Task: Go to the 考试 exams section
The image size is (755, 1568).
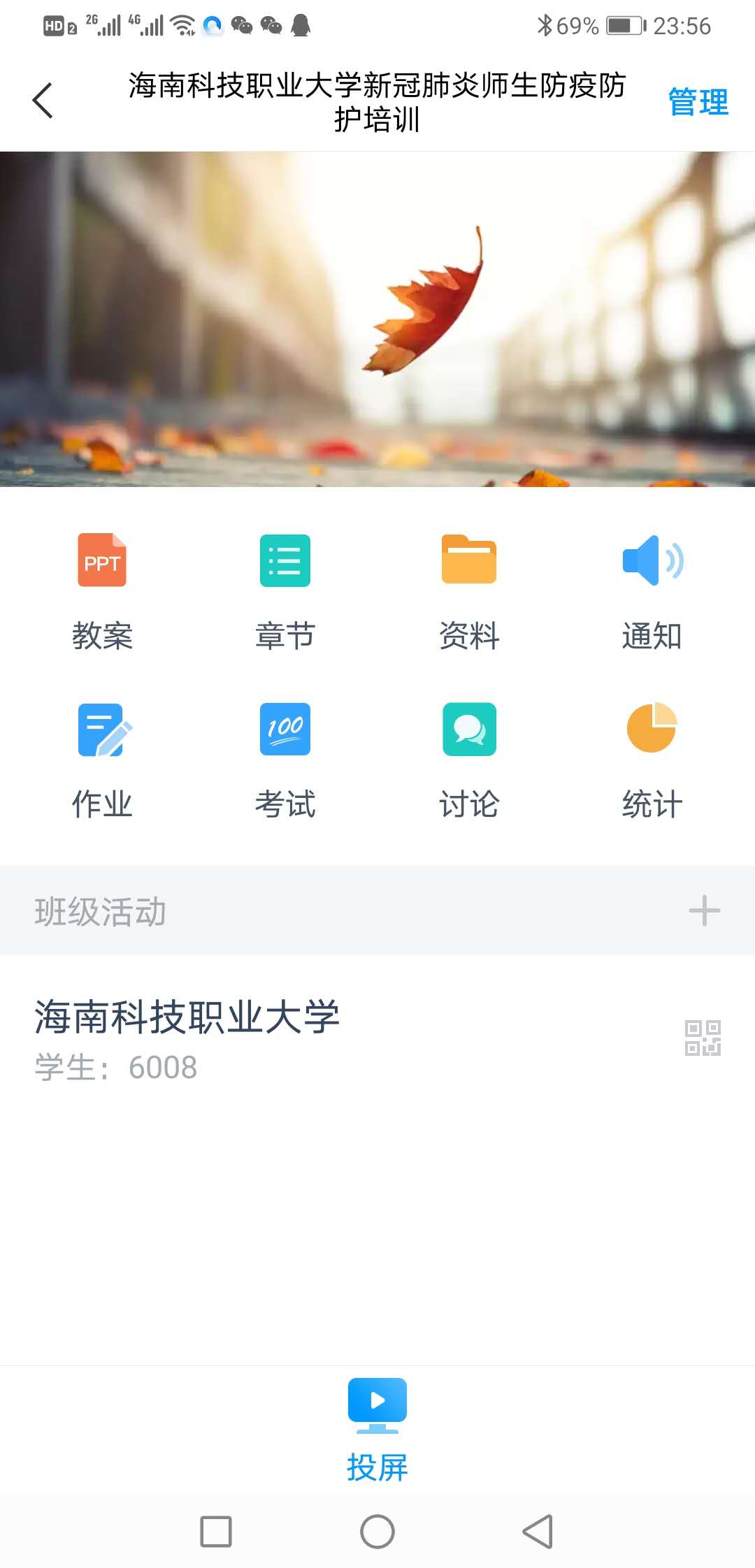Action: tap(285, 760)
